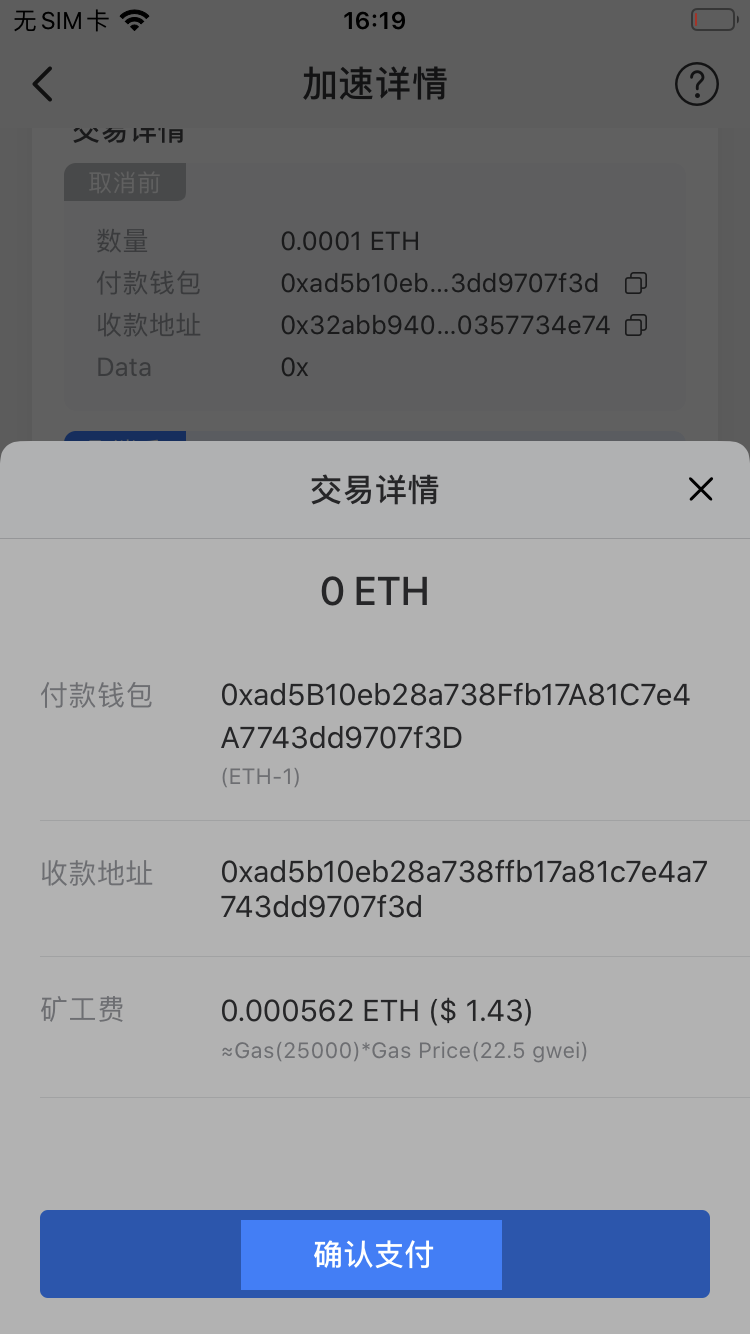Screen dimensions: 750x1334
Task: Select the full 收款地址 address
Action: (456, 888)
